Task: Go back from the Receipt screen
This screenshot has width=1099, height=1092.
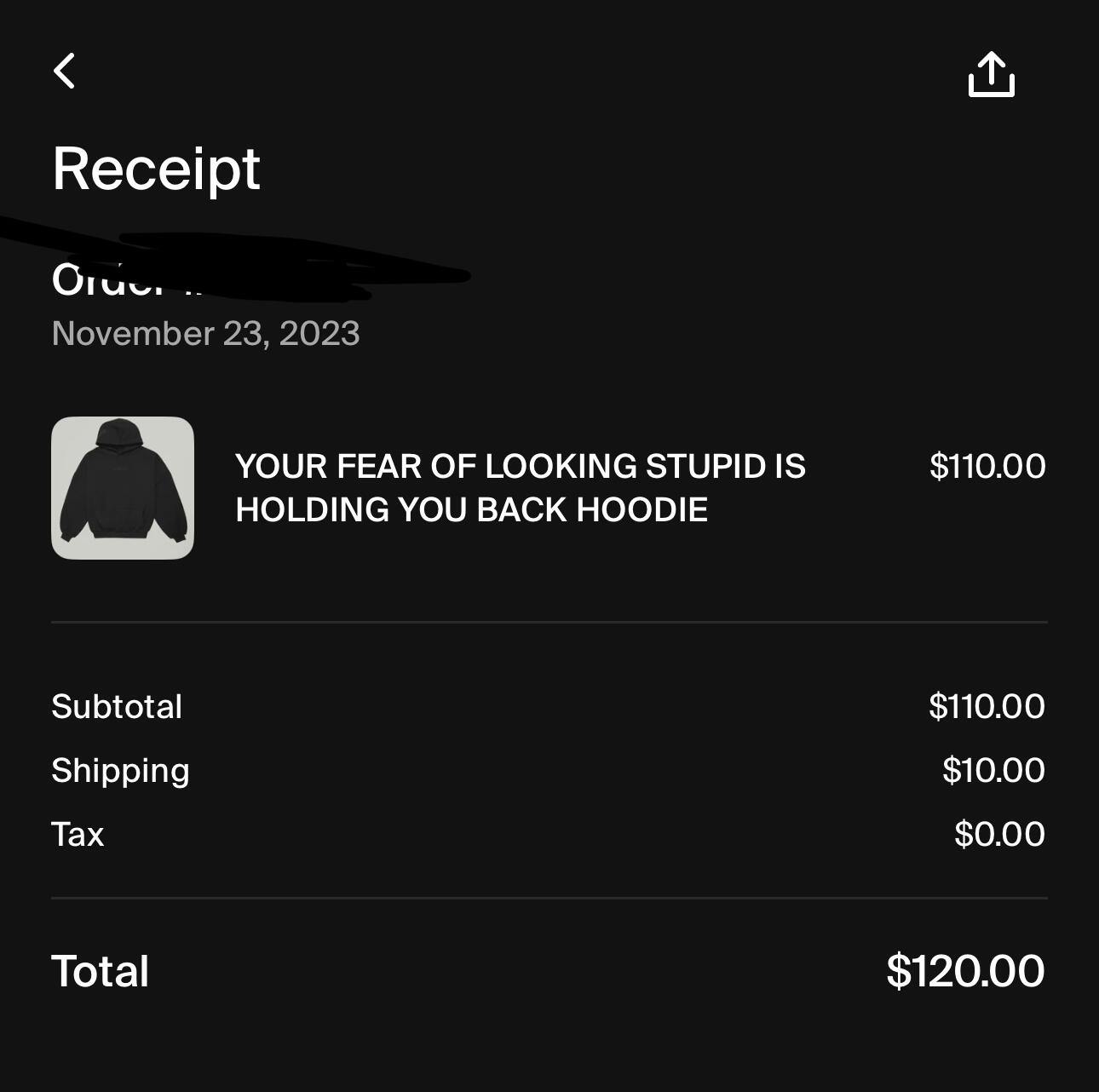Action: (x=65, y=71)
